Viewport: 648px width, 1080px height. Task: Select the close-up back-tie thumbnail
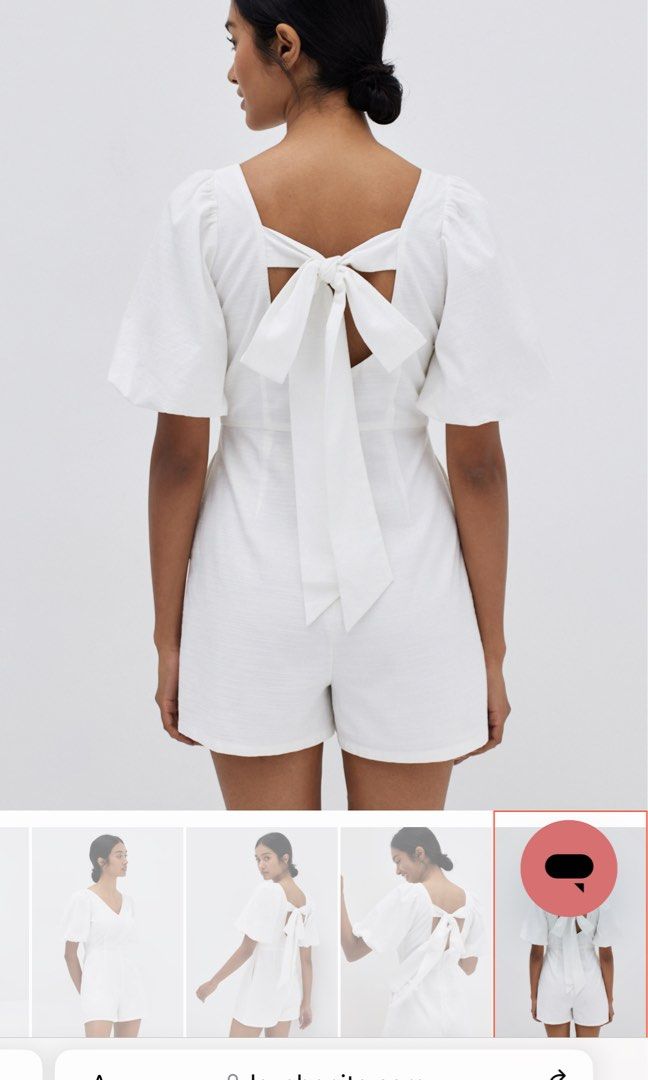coord(416,932)
